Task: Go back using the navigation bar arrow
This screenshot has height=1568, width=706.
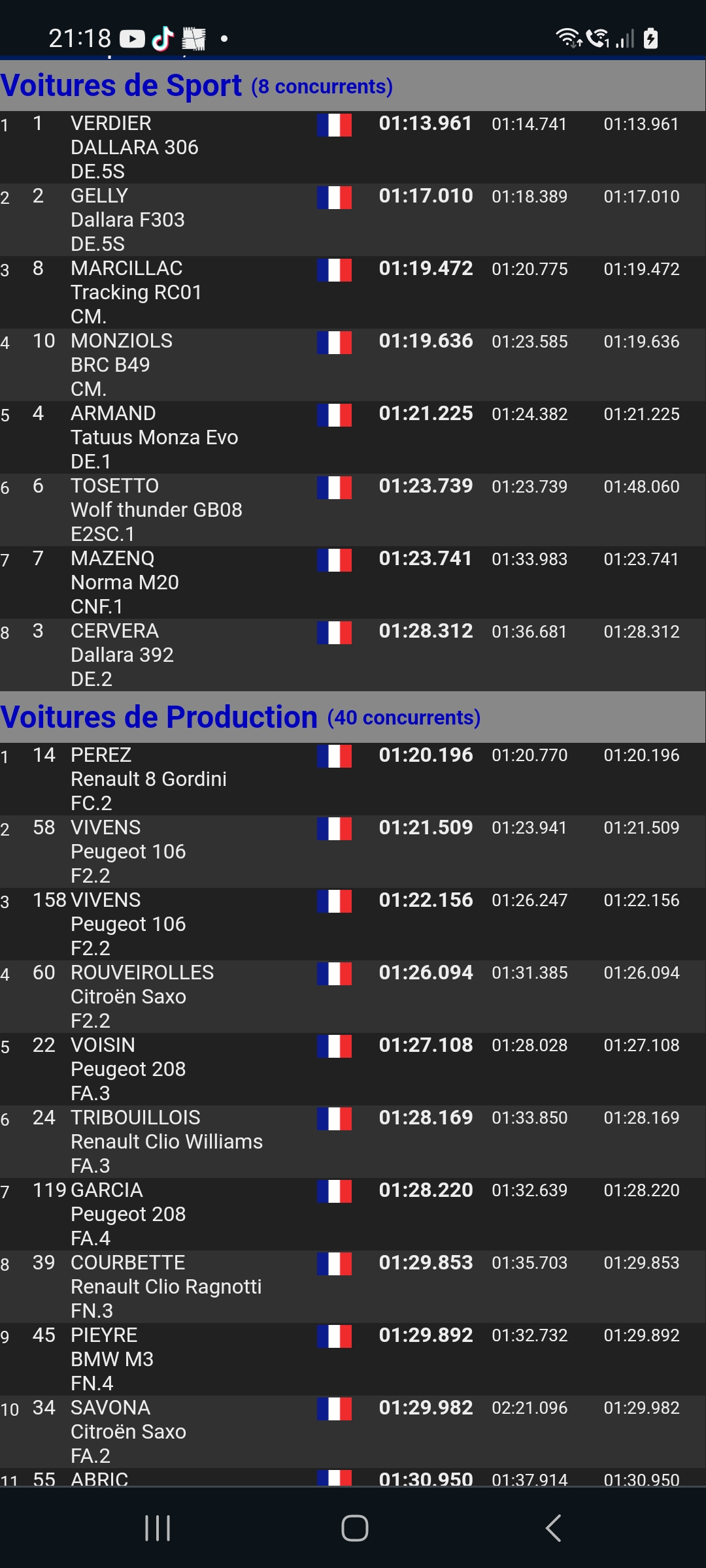Action: pos(553,1528)
